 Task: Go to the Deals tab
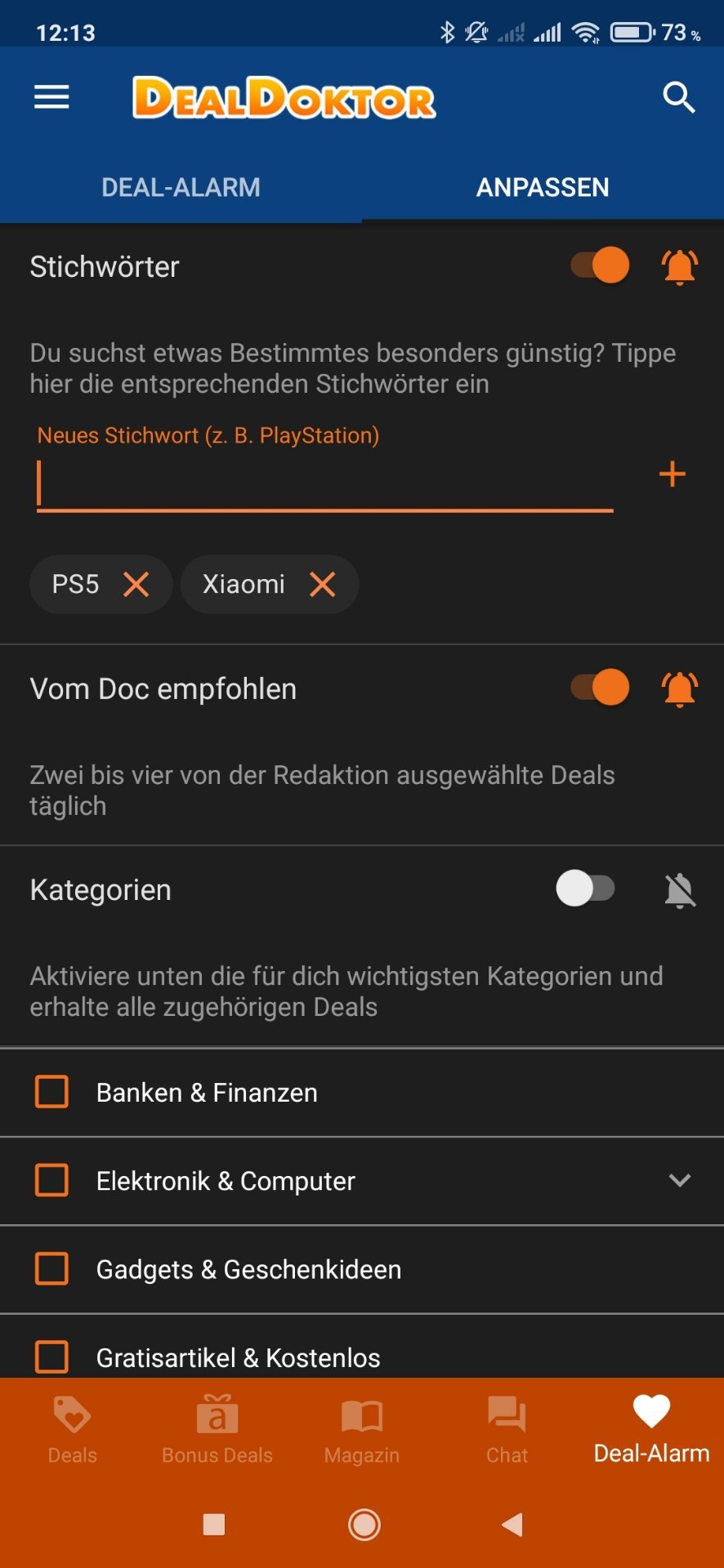(x=72, y=1430)
